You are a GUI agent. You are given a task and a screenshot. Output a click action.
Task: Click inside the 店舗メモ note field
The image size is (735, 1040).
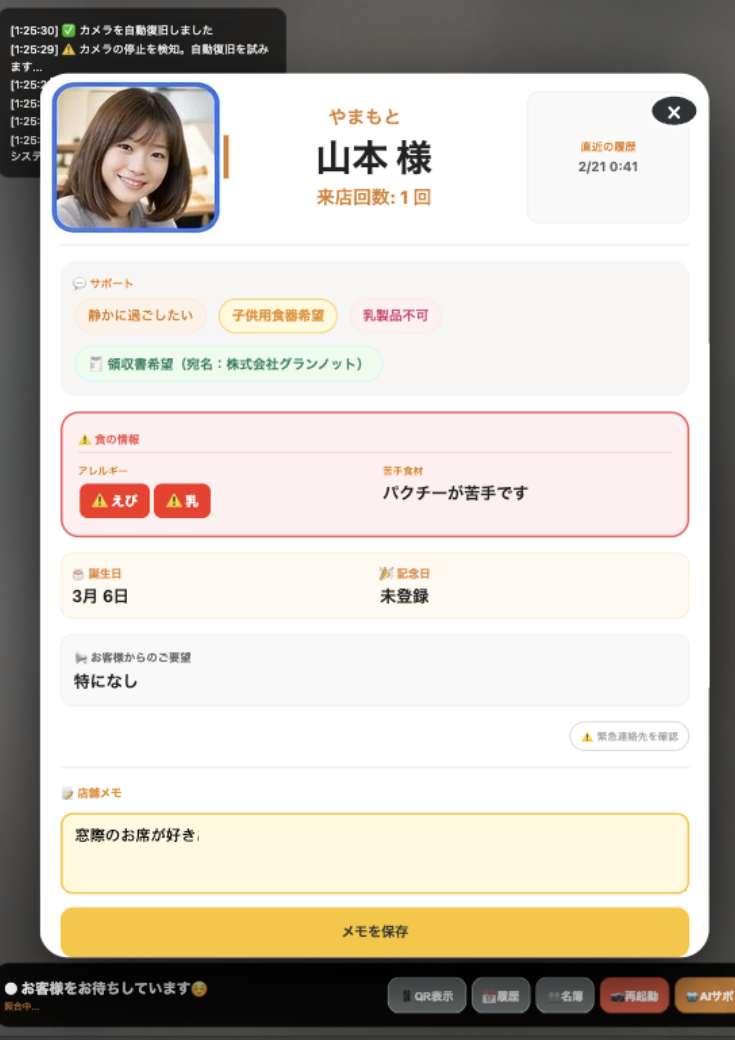point(374,852)
